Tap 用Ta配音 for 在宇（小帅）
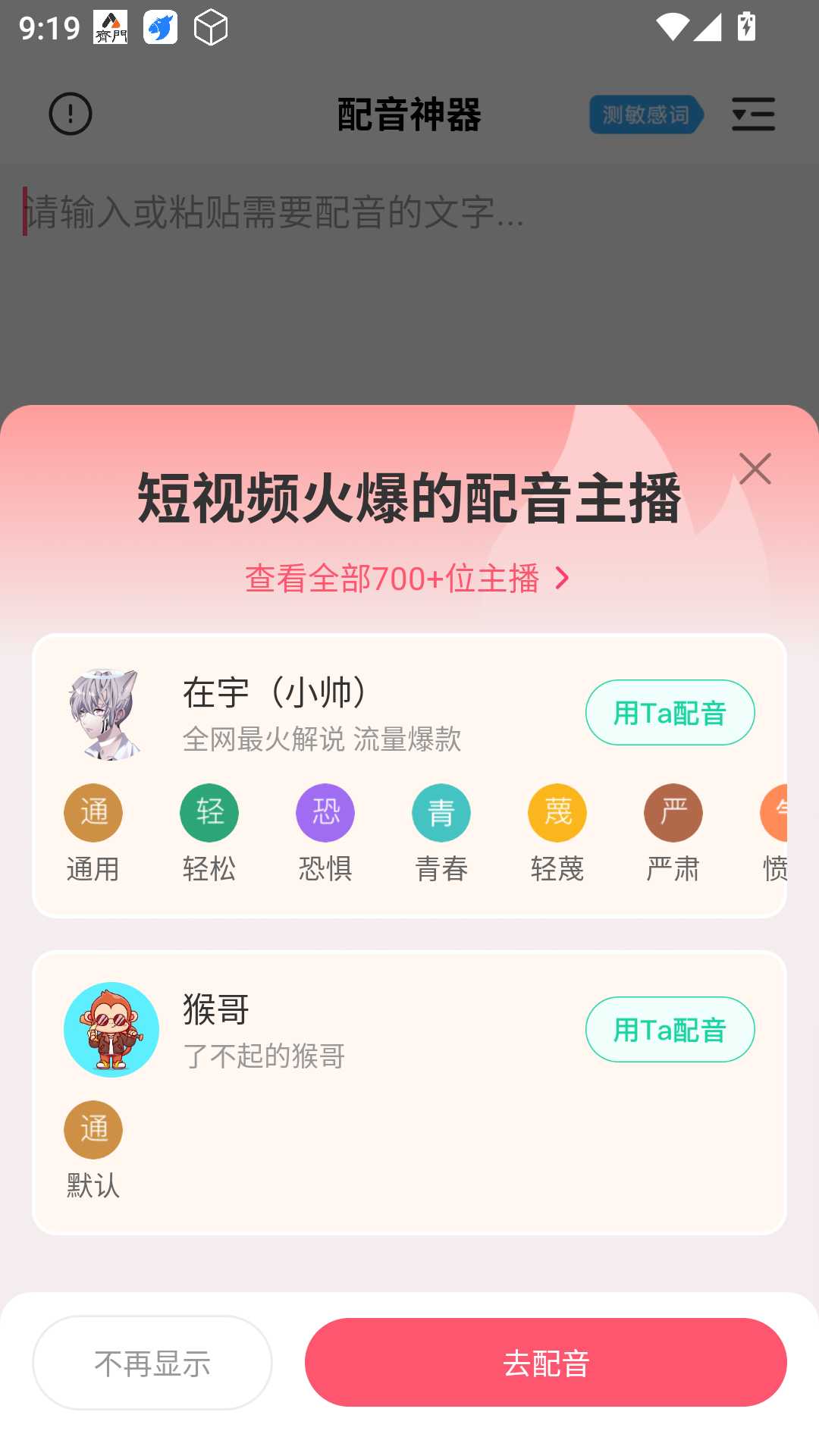819x1456 pixels. click(670, 713)
